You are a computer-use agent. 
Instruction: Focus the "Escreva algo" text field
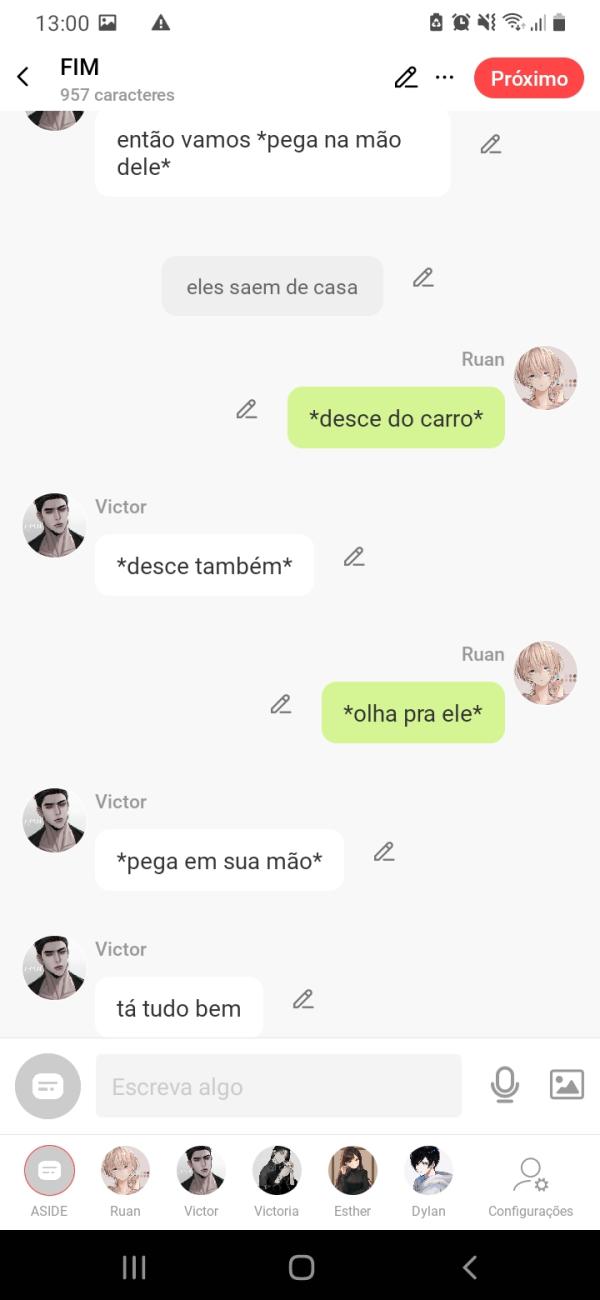(x=278, y=1086)
